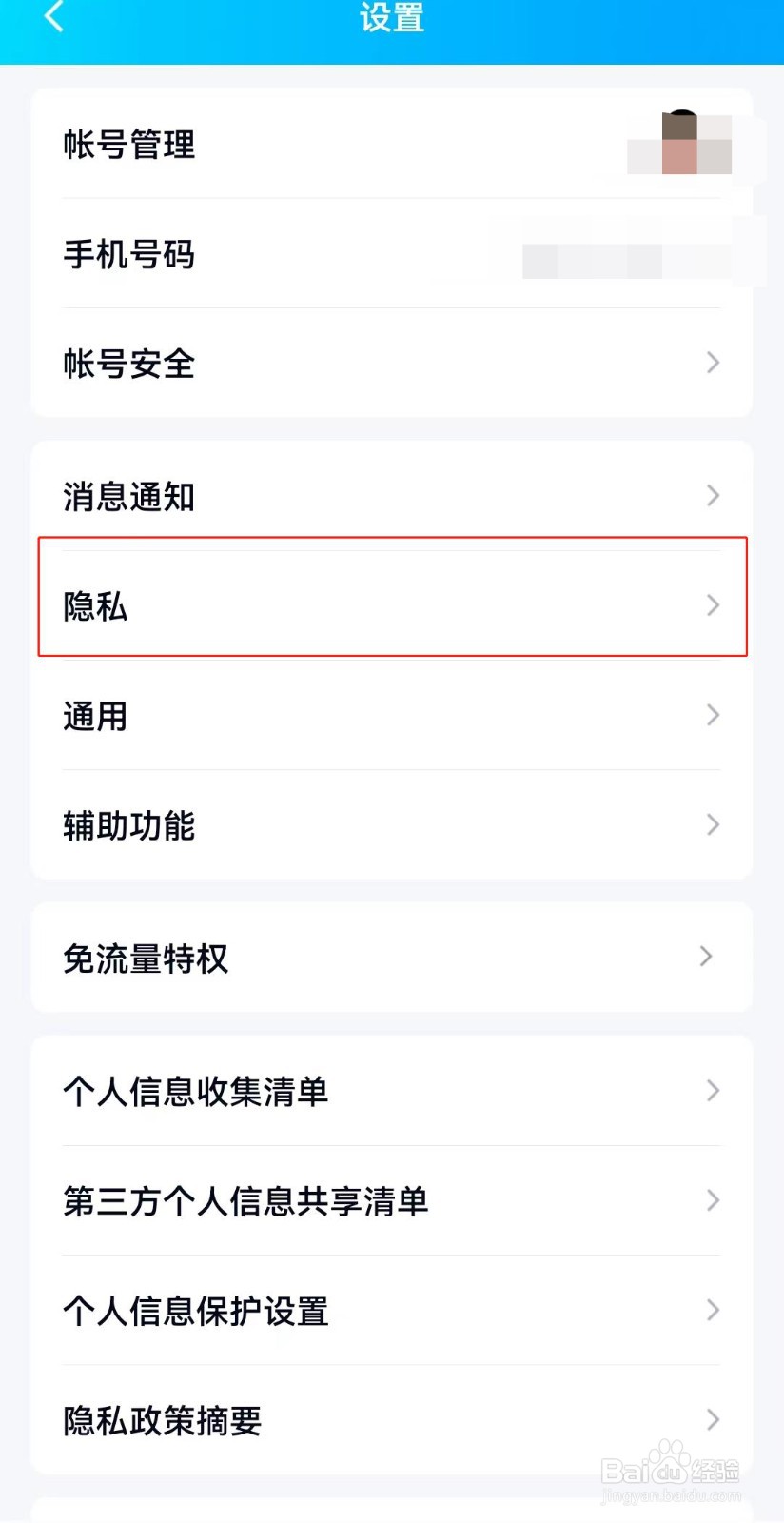Image resolution: width=784 pixels, height=1523 pixels.
Task: Select 帐号管理 account management
Action: tap(129, 146)
